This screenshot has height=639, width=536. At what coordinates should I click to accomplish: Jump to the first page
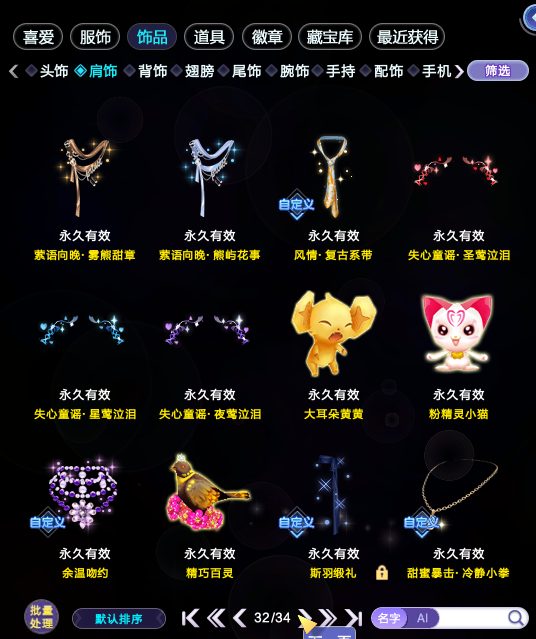tap(190, 618)
